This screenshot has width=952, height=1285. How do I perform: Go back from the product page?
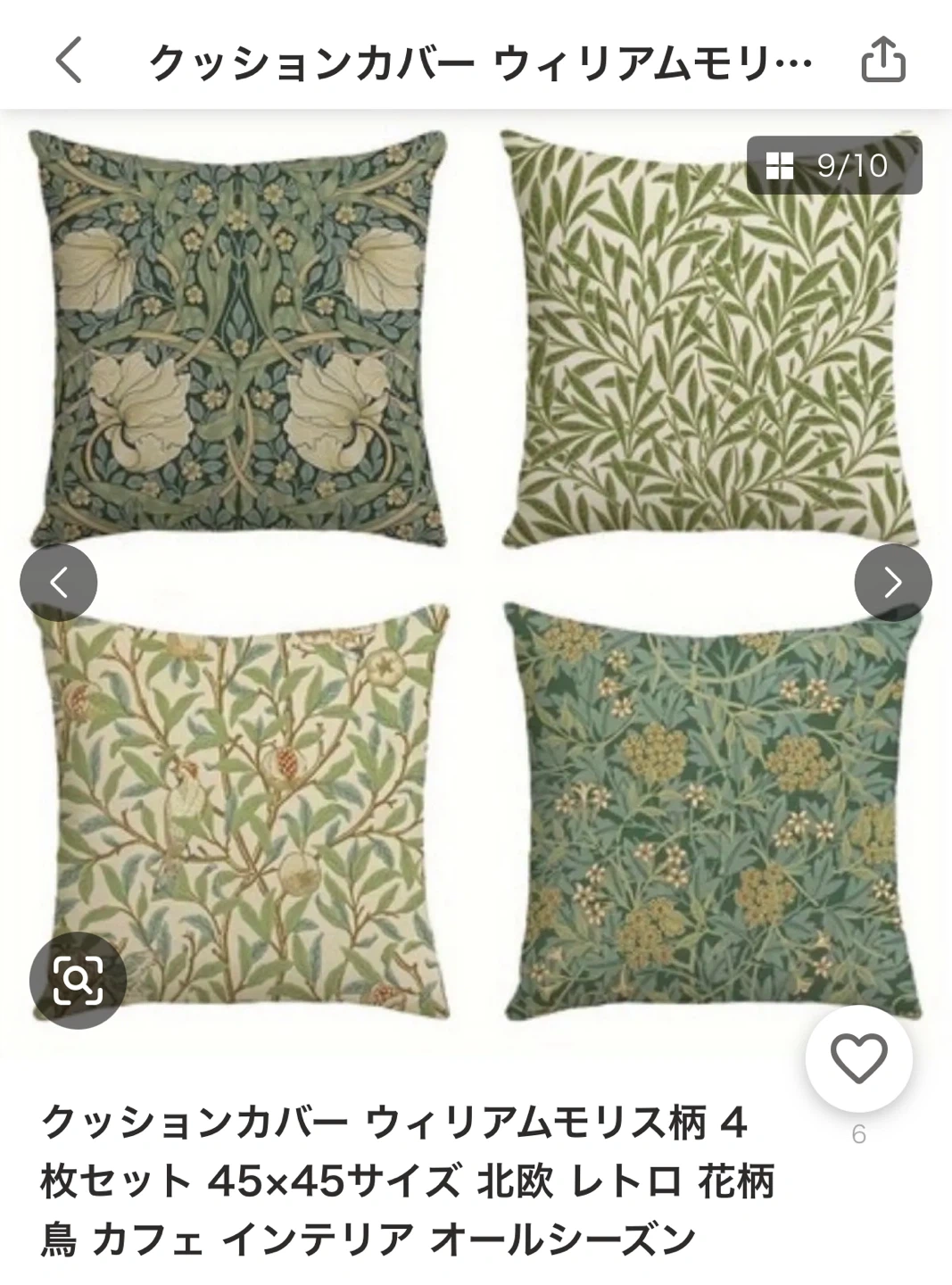69,61
